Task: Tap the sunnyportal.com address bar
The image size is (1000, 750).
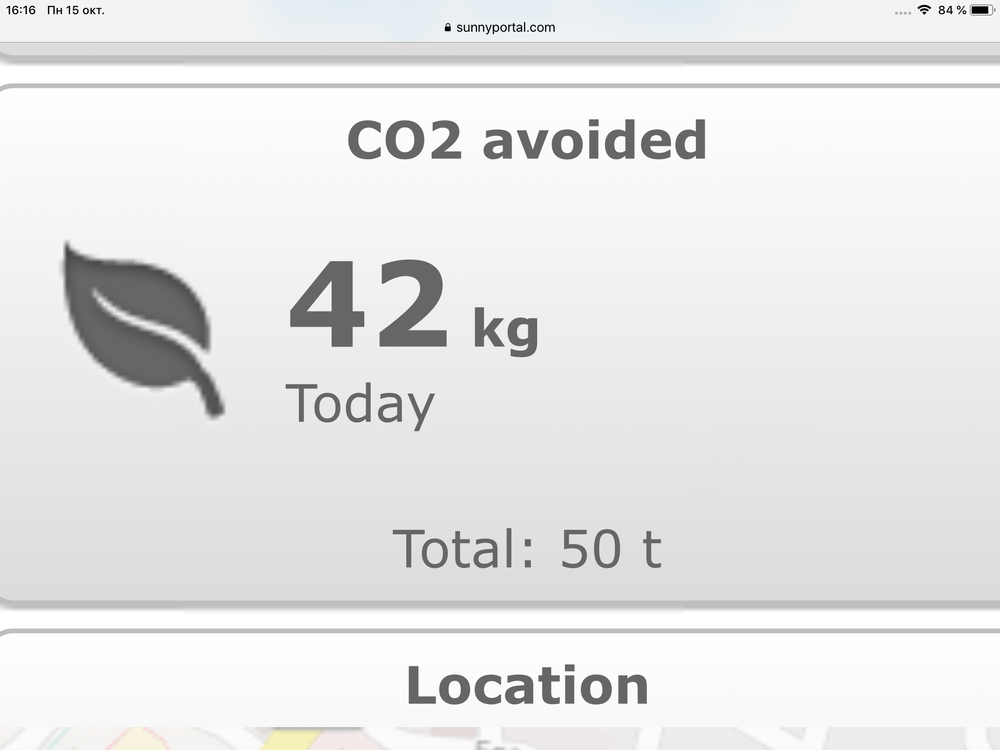Action: pyautogui.click(x=500, y=27)
